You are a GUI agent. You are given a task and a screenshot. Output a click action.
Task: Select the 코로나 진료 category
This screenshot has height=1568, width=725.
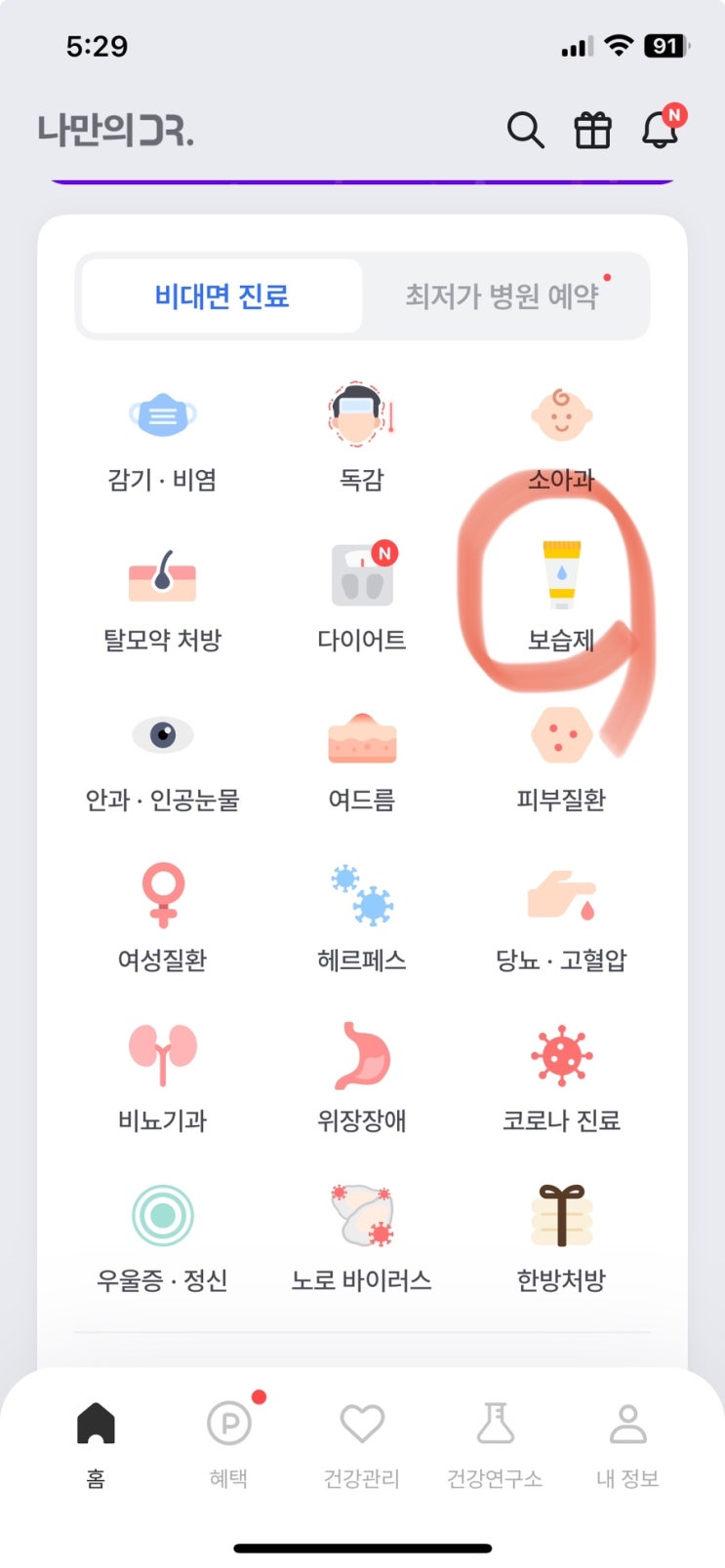pos(561,1078)
